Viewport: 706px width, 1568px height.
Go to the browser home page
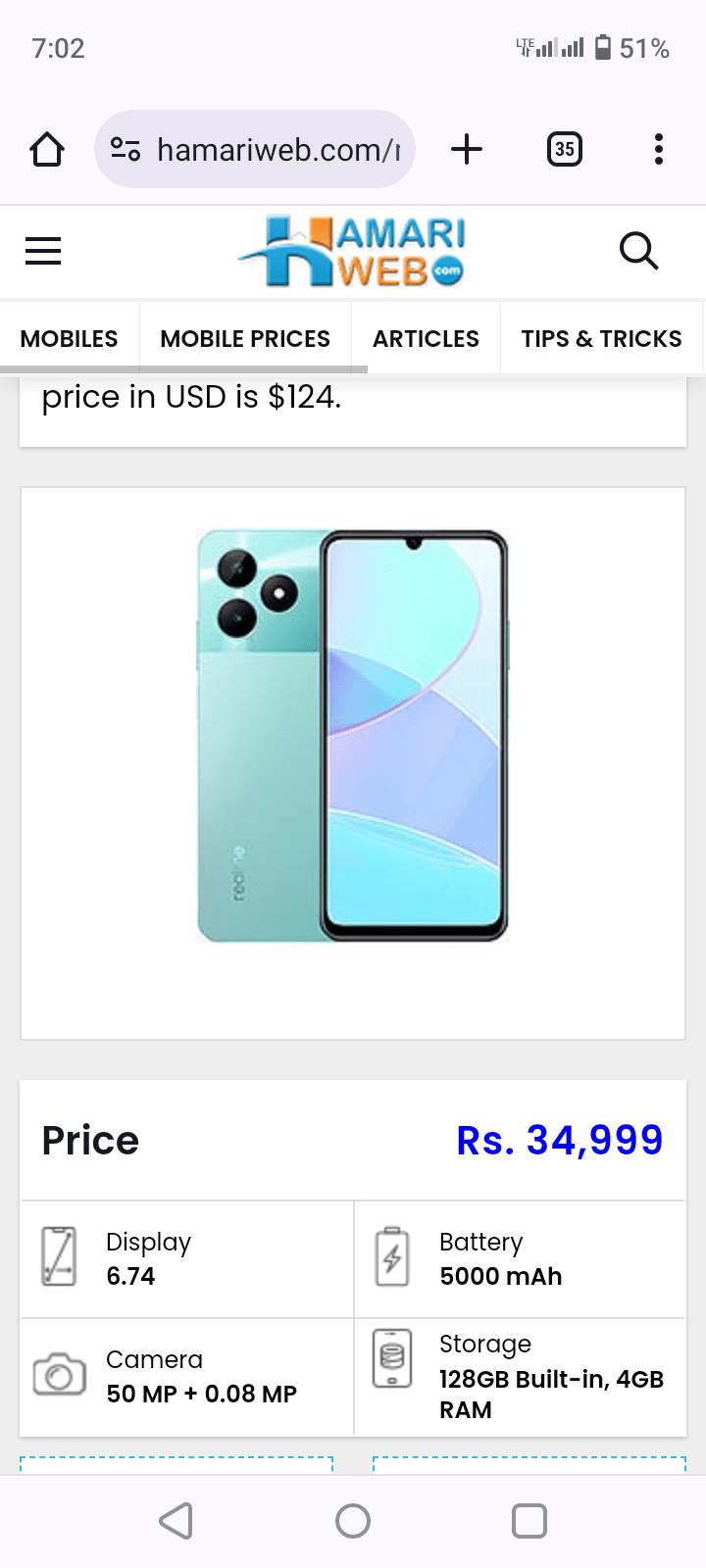click(47, 150)
